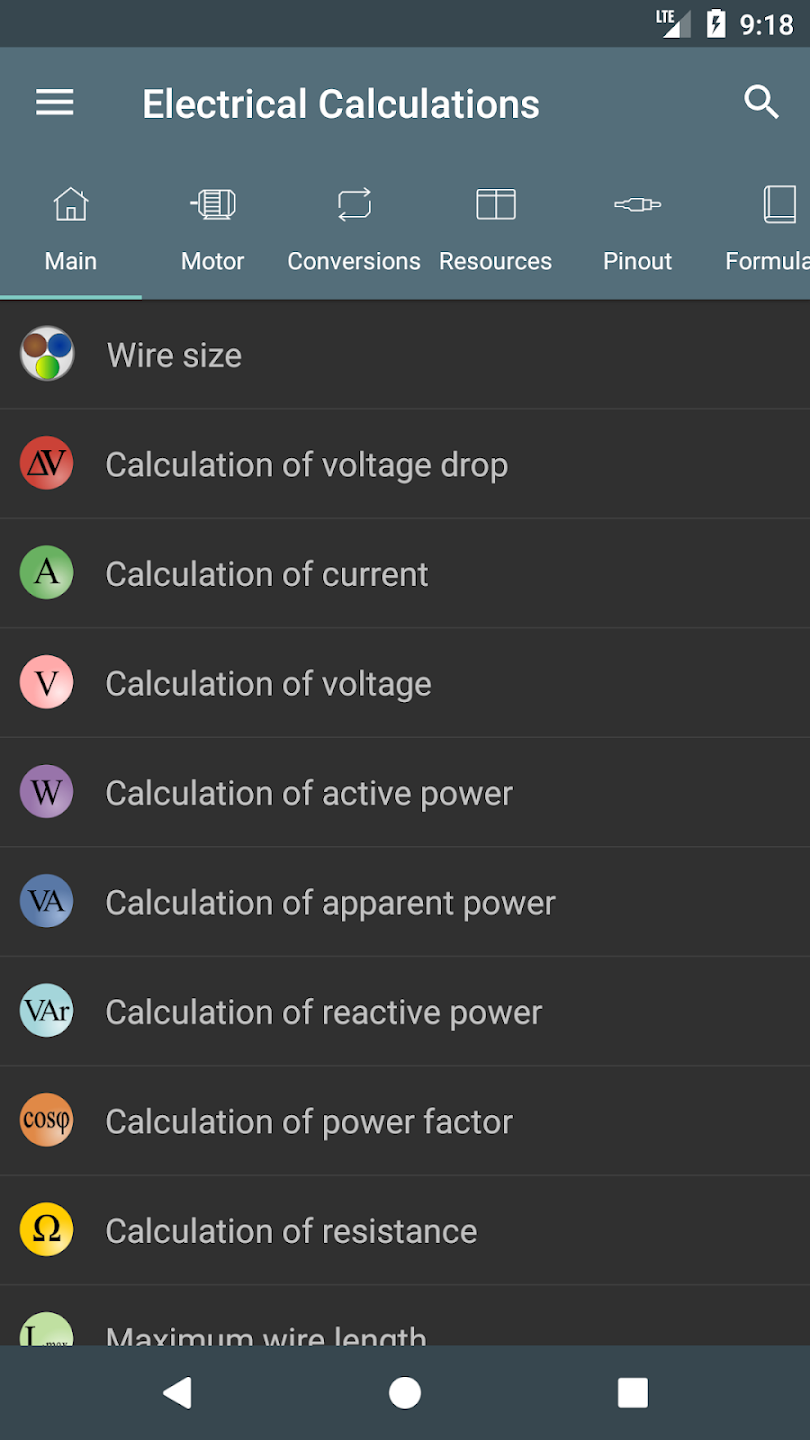Viewport: 810px width, 1440px height.
Task: Tap the Android home button
Action: point(404,1391)
